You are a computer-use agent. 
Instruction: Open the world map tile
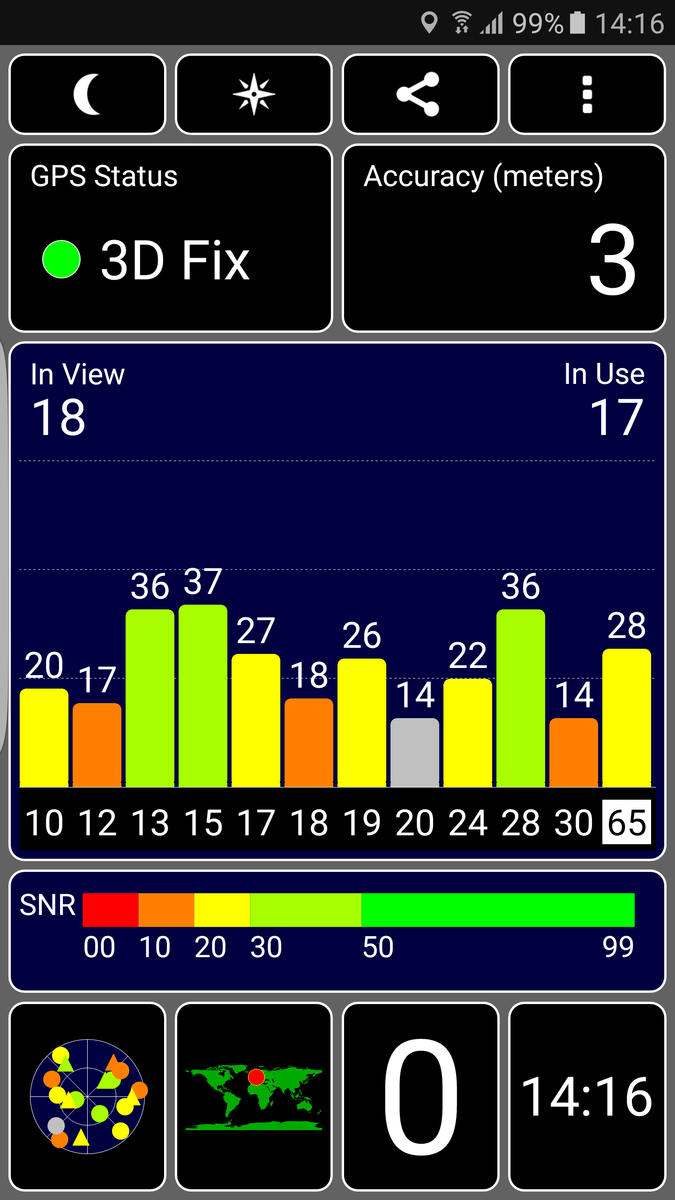(254, 1097)
